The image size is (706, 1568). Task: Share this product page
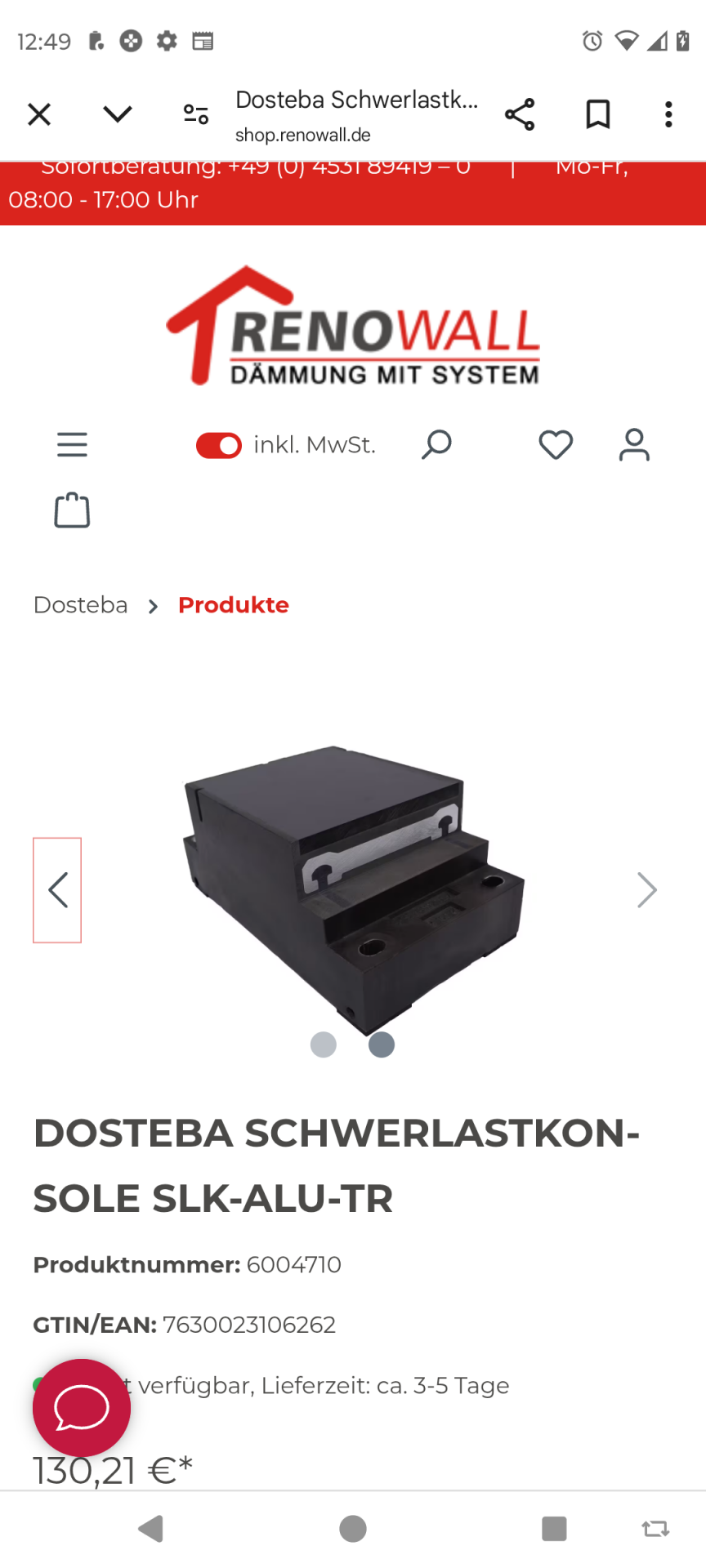click(x=520, y=114)
